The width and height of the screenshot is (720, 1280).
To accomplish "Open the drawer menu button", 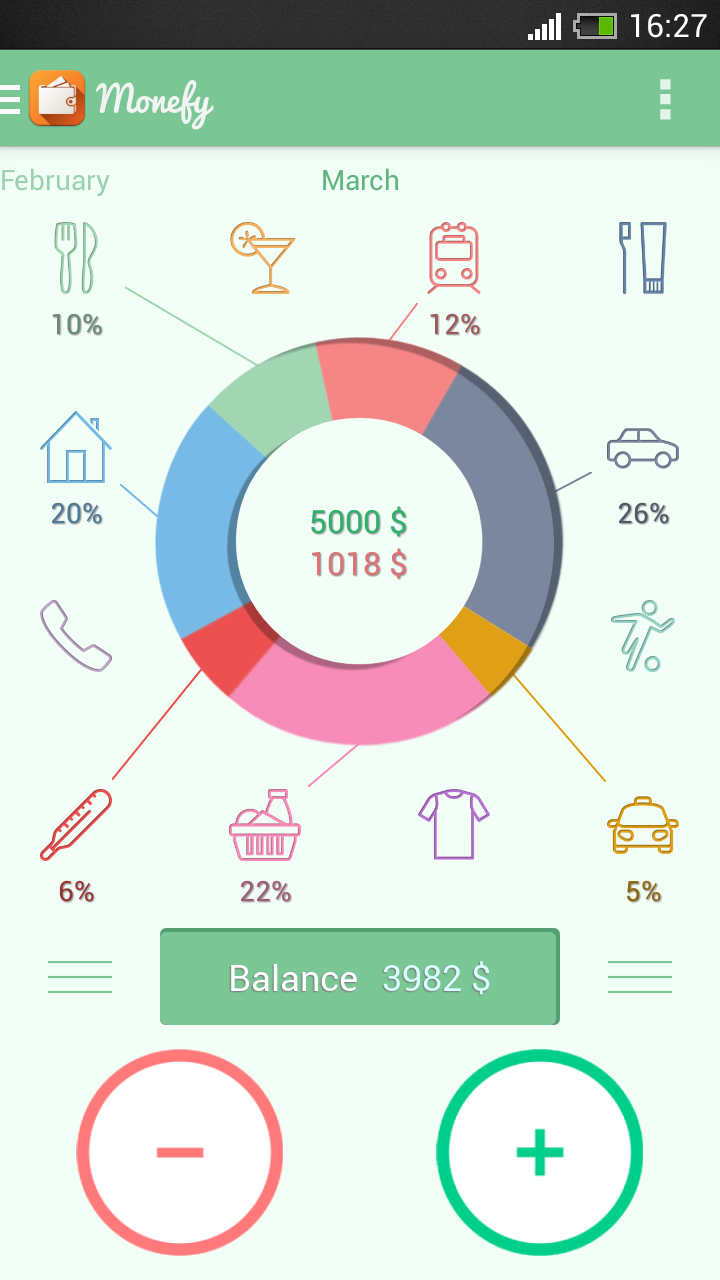I will 10,99.
